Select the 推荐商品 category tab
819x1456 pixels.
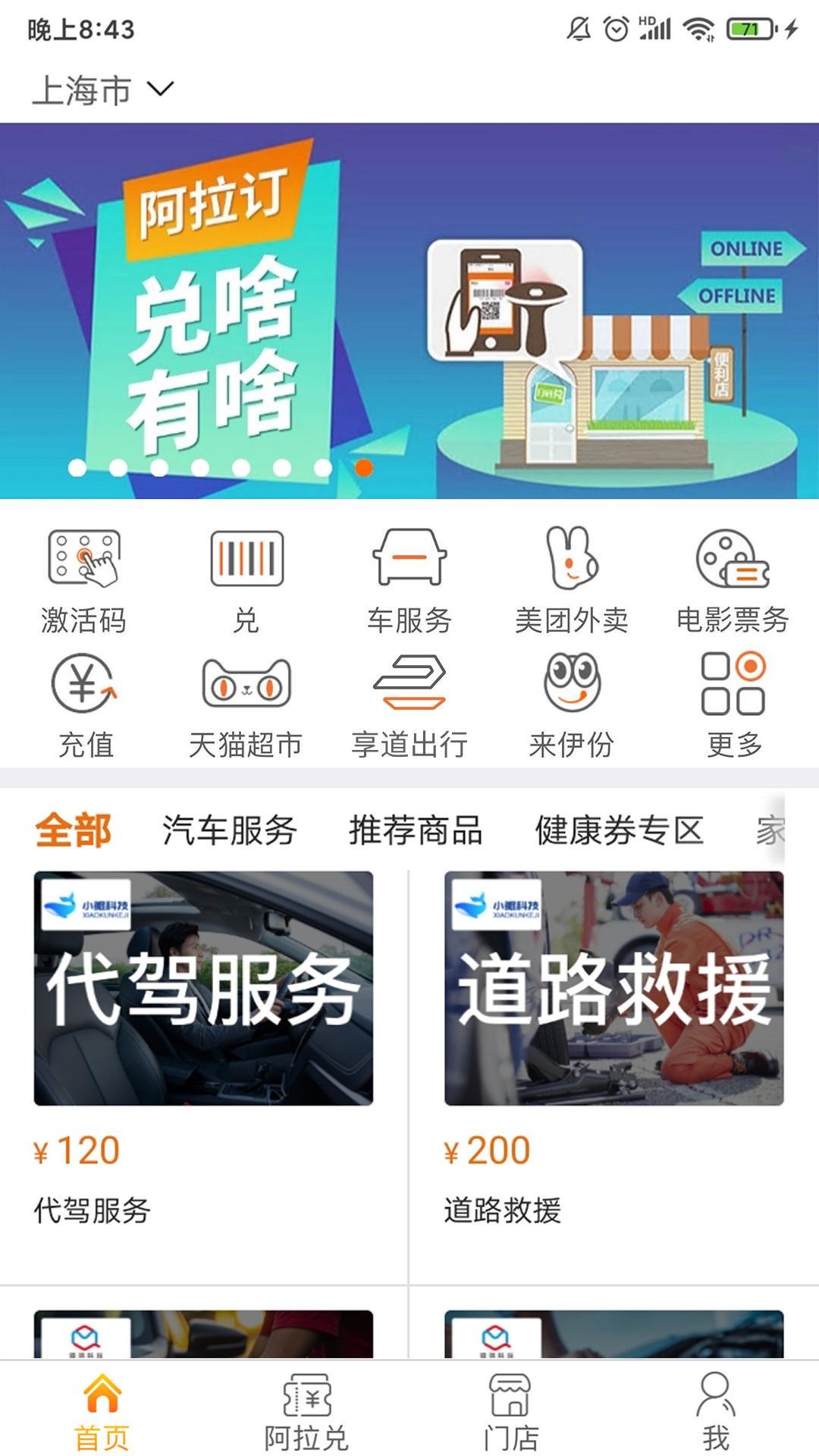(416, 830)
